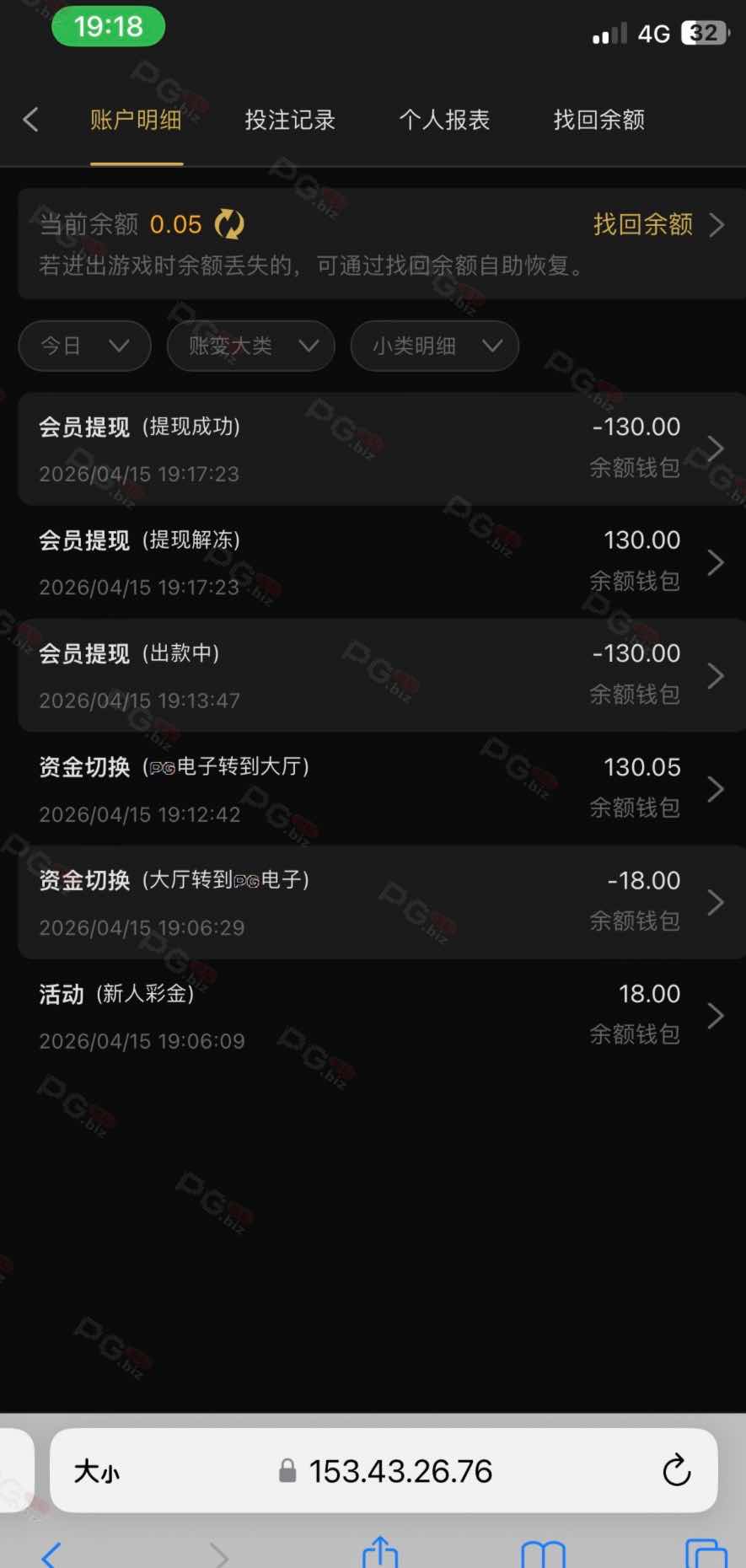Expand the 小类明细 dropdown
The height and width of the screenshot is (1568, 746).
coord(434,346)
